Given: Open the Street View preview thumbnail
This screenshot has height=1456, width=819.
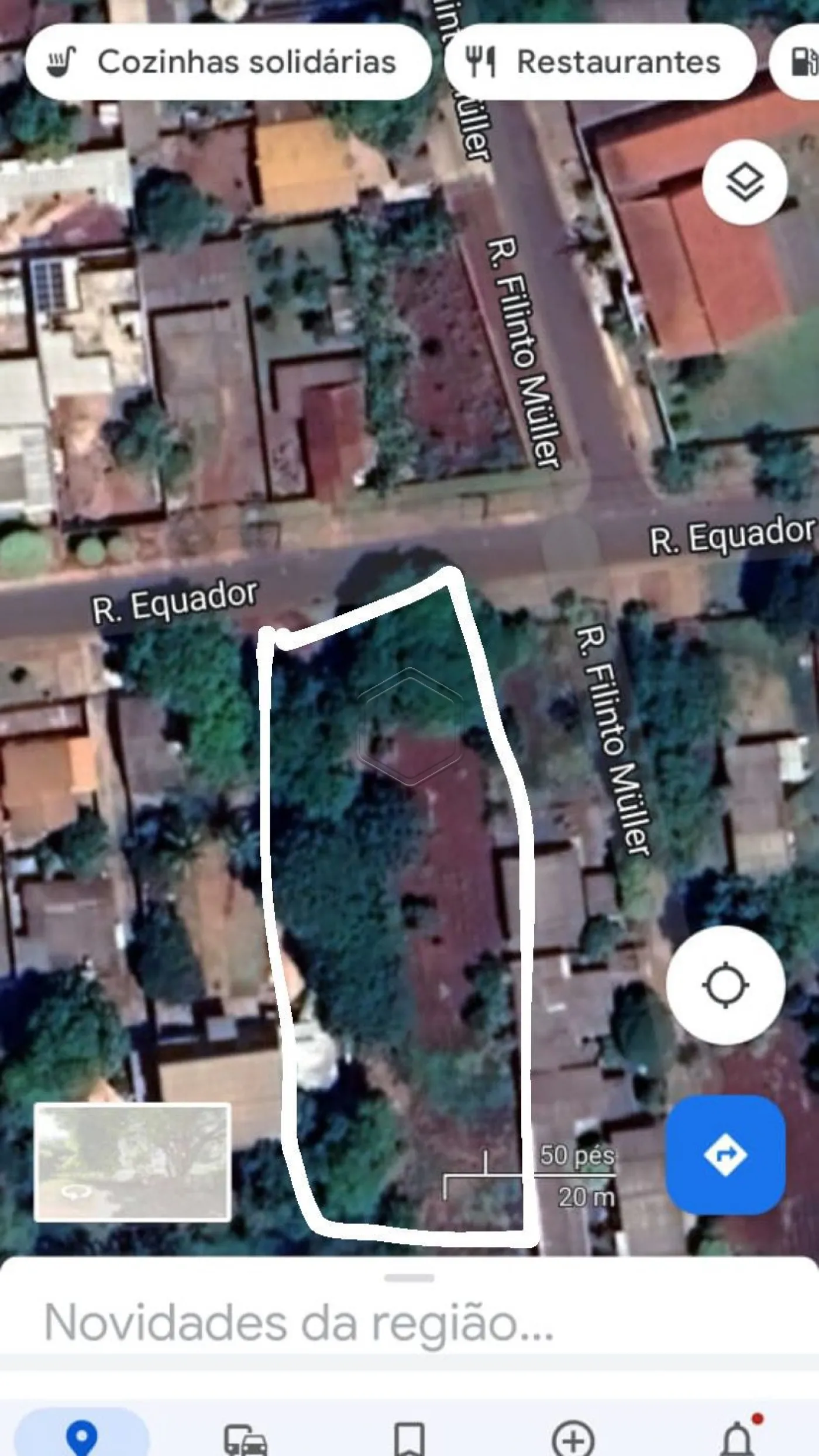Looking at the screenshot, I should [x=132, y=1162].
